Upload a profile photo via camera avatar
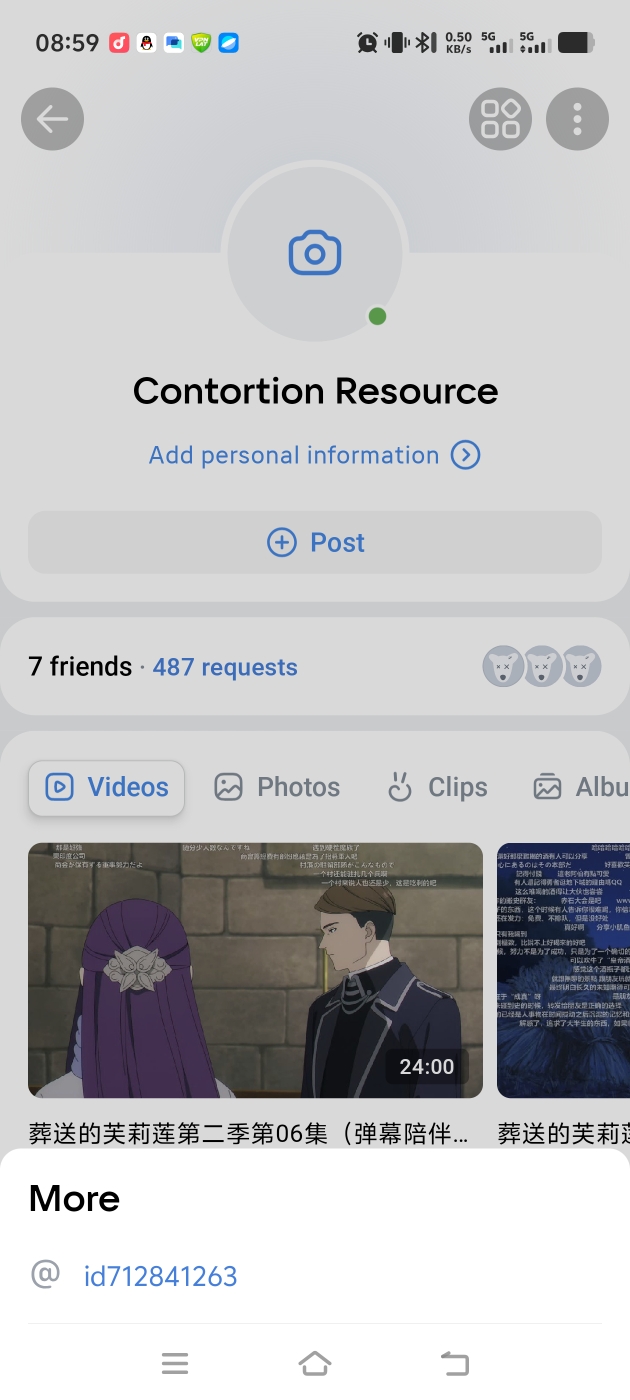The height and width of the screenshot is (1400, 630). [x=315, y=254]
